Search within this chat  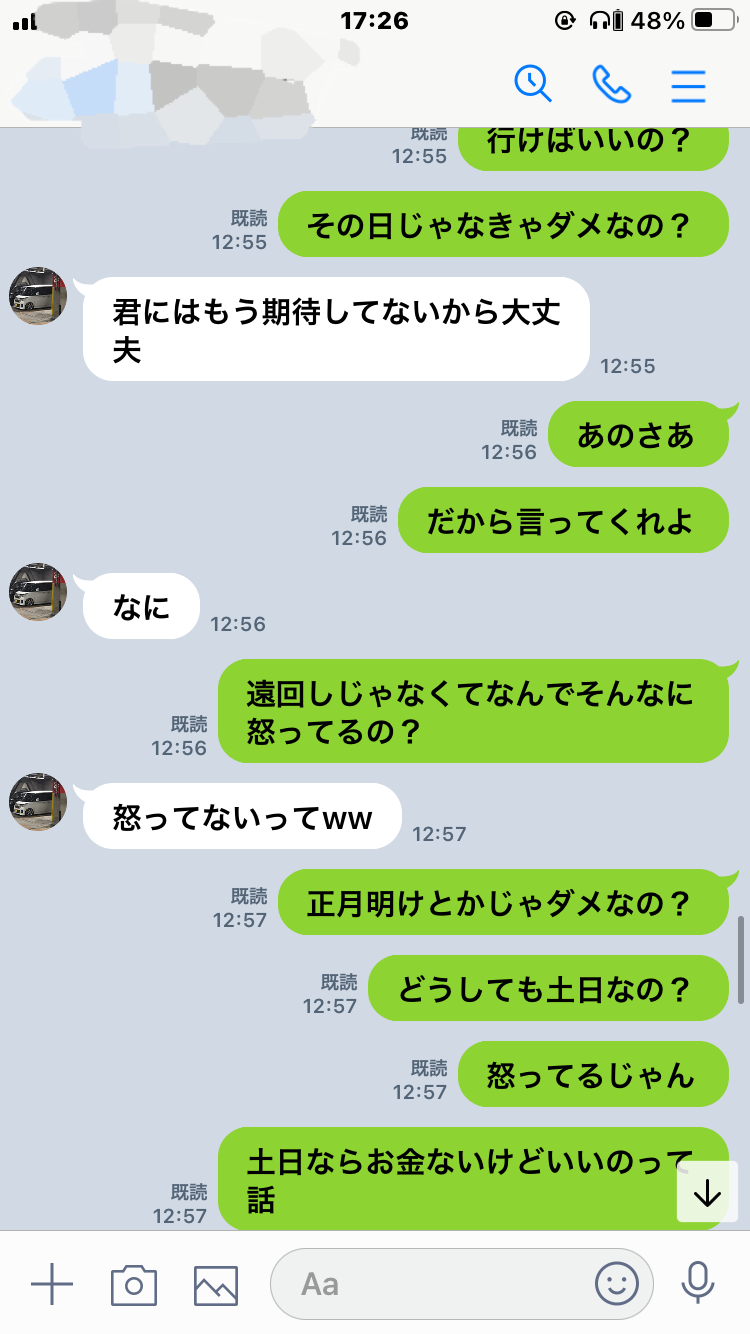(533, 84)
